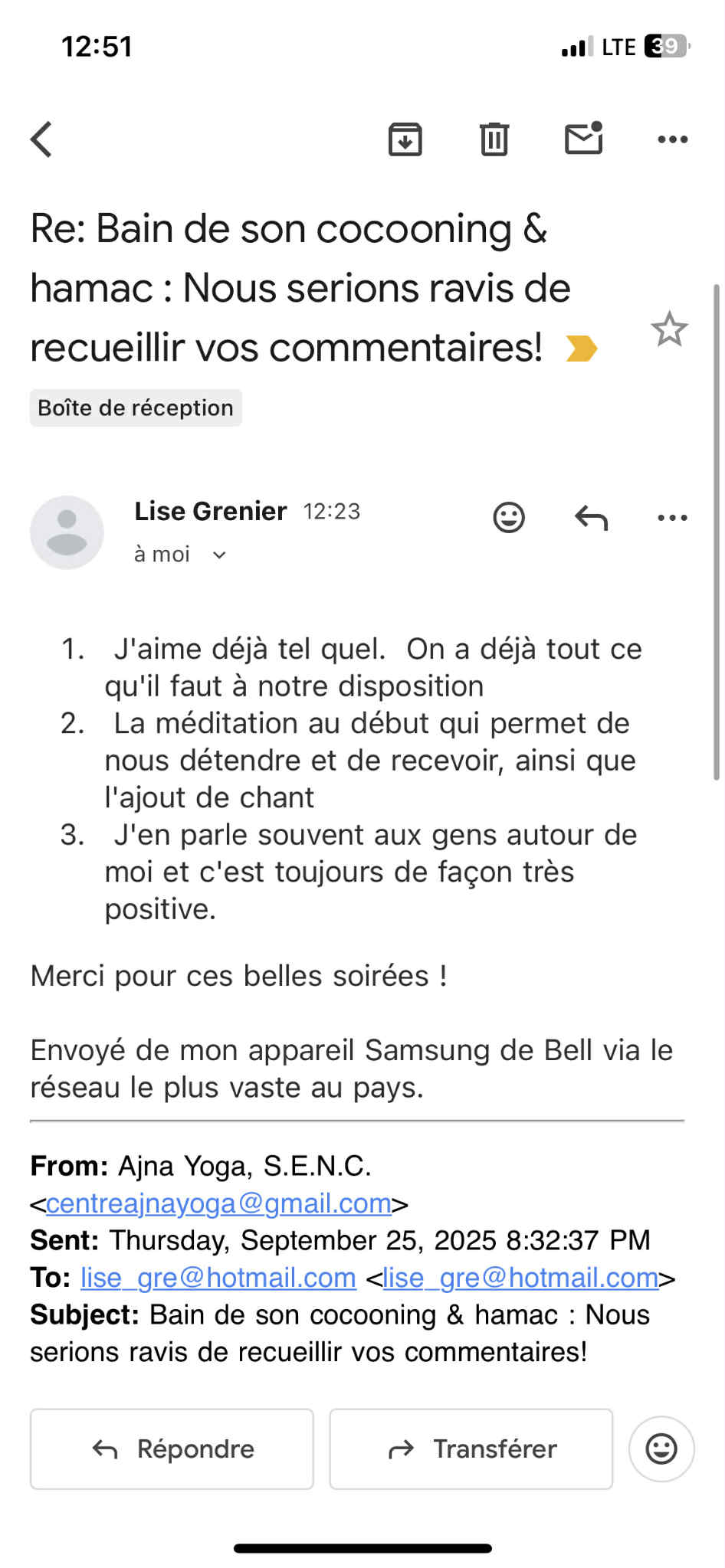Image resolution: width=725 pixels, height=1568 pixels.
Task: Open the first lise_gre@hotmail.com link after To:
Action: (218, 1278)
